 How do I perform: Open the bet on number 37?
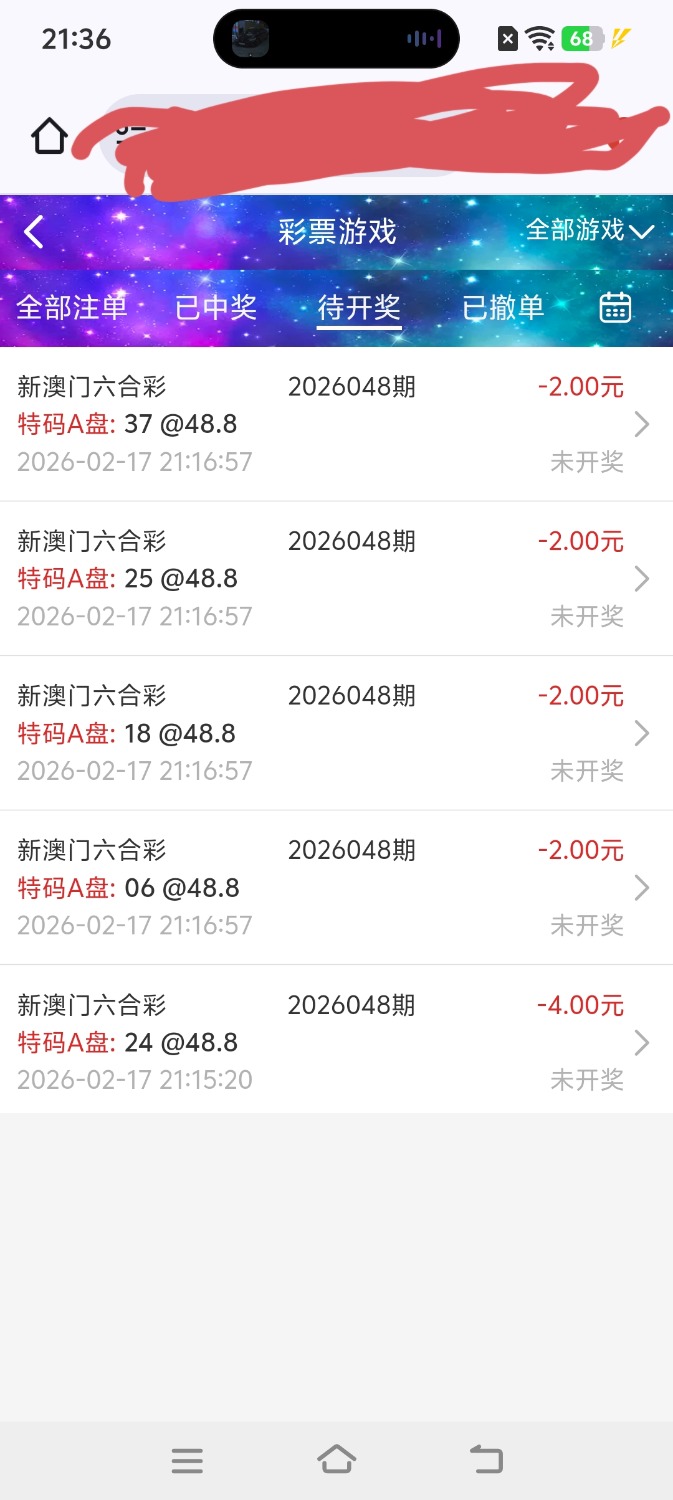[336, 424]
